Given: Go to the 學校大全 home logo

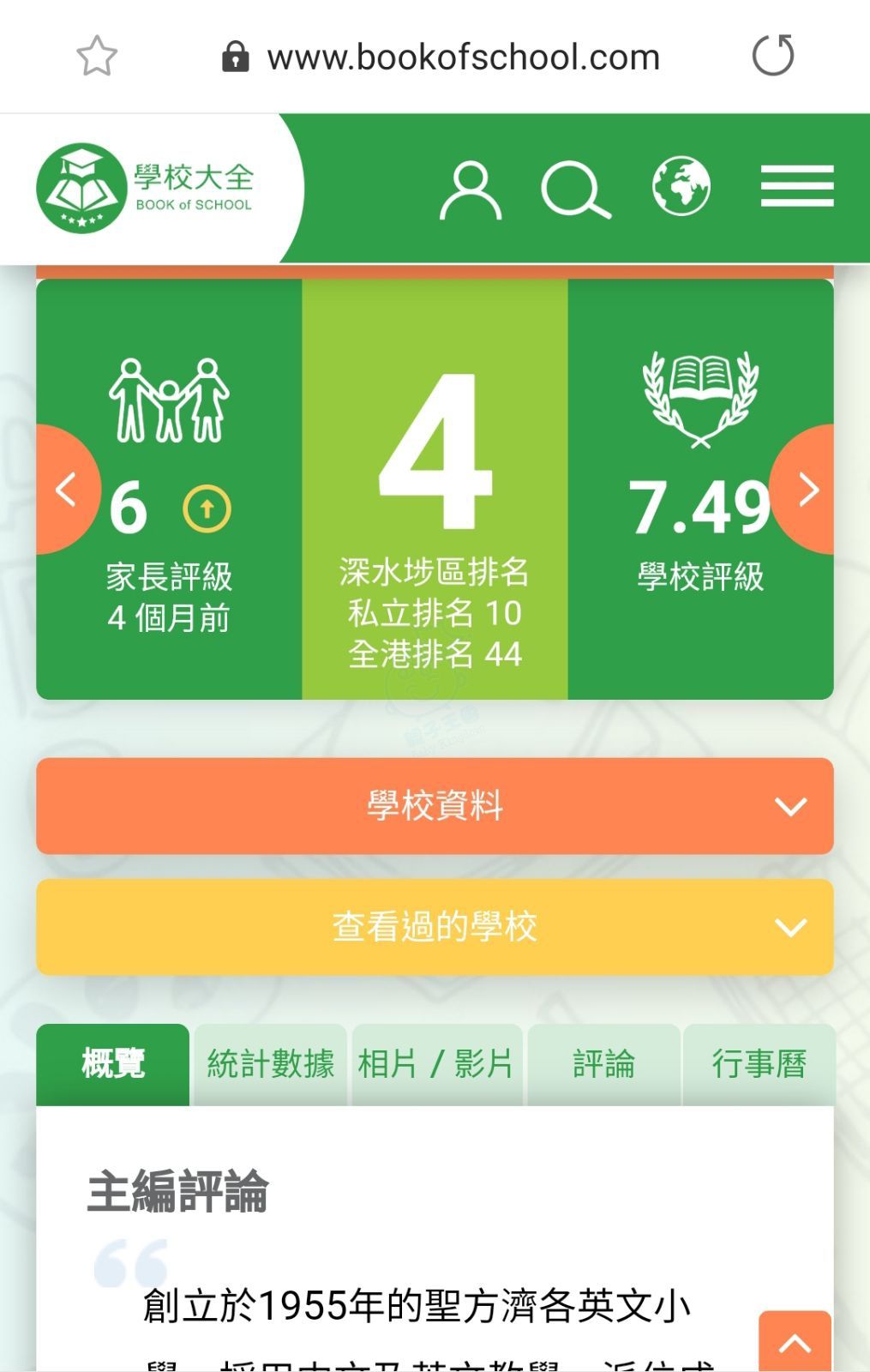Looking at the screenshot, I should click(146, 188).
